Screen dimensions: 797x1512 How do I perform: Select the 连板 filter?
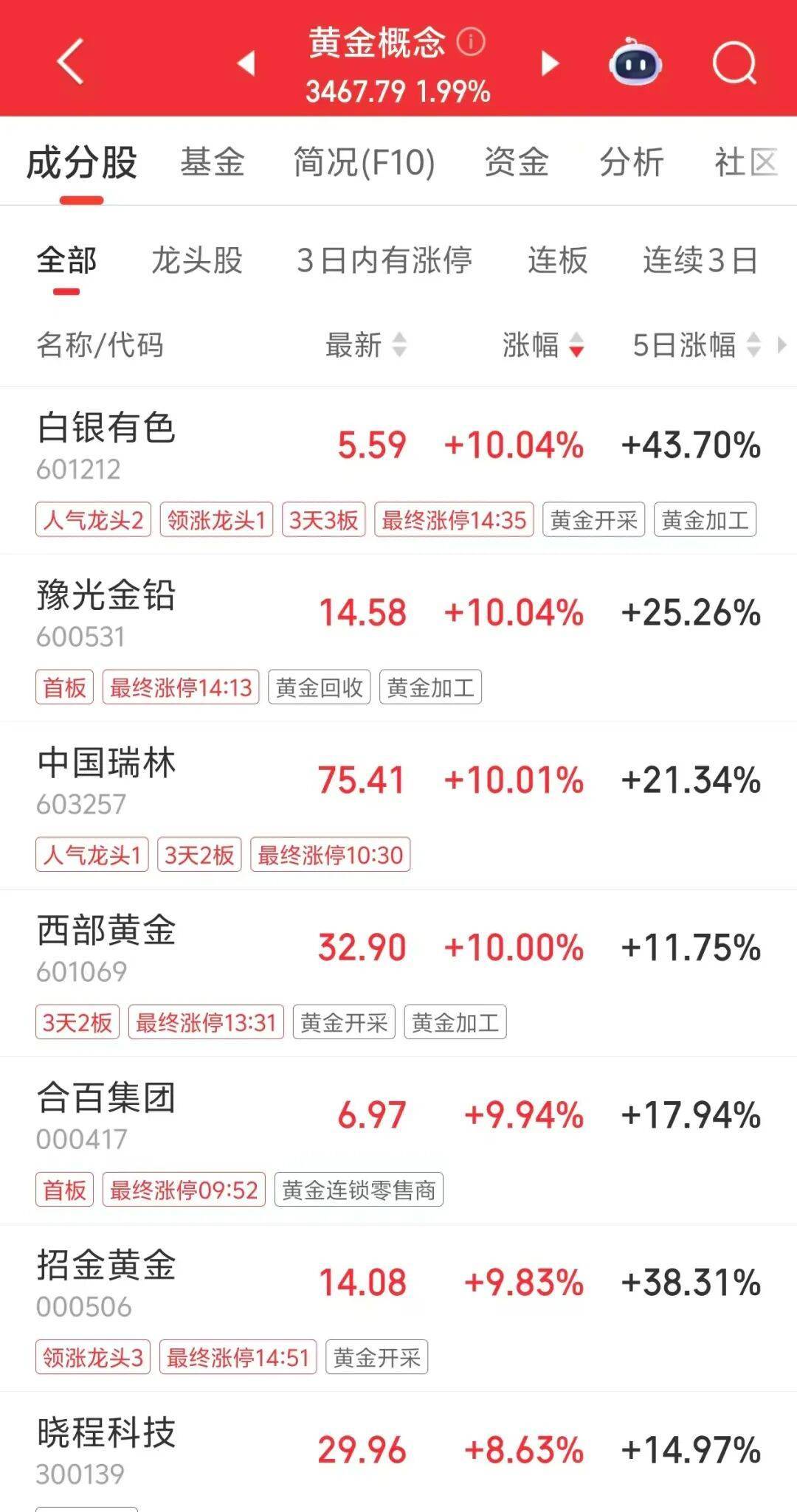[x=557, y=260]
